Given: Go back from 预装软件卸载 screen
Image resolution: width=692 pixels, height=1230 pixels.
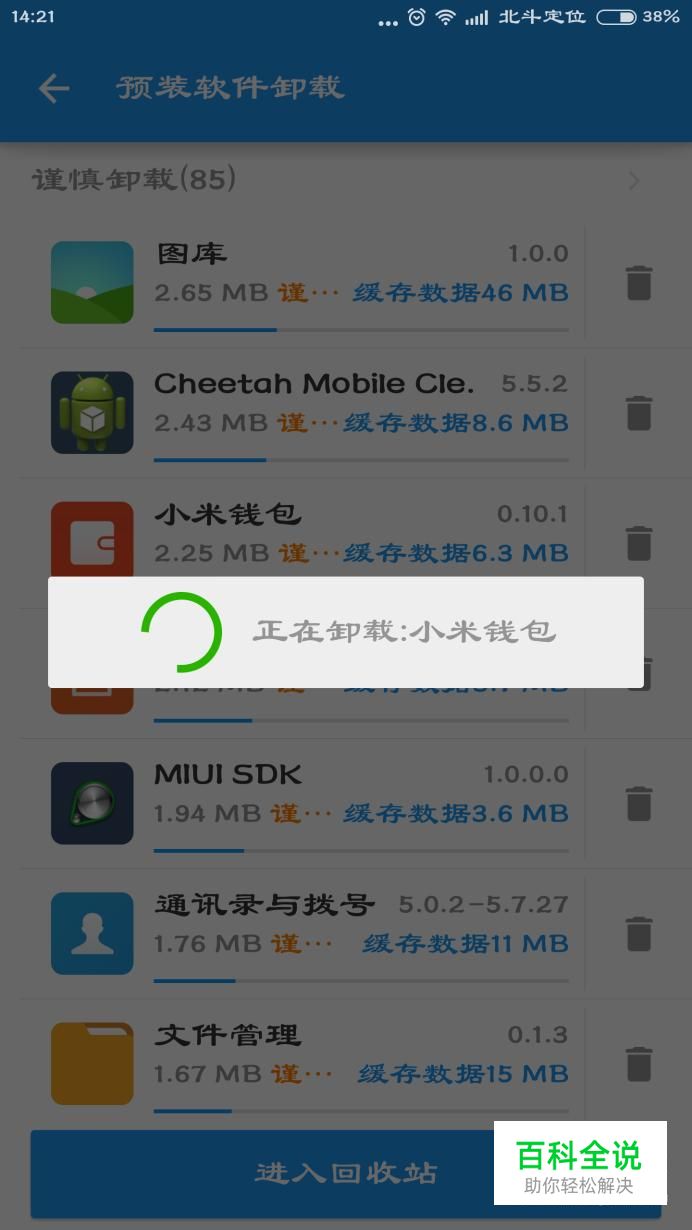Looking at the screenshot, I should coord(54,88).
